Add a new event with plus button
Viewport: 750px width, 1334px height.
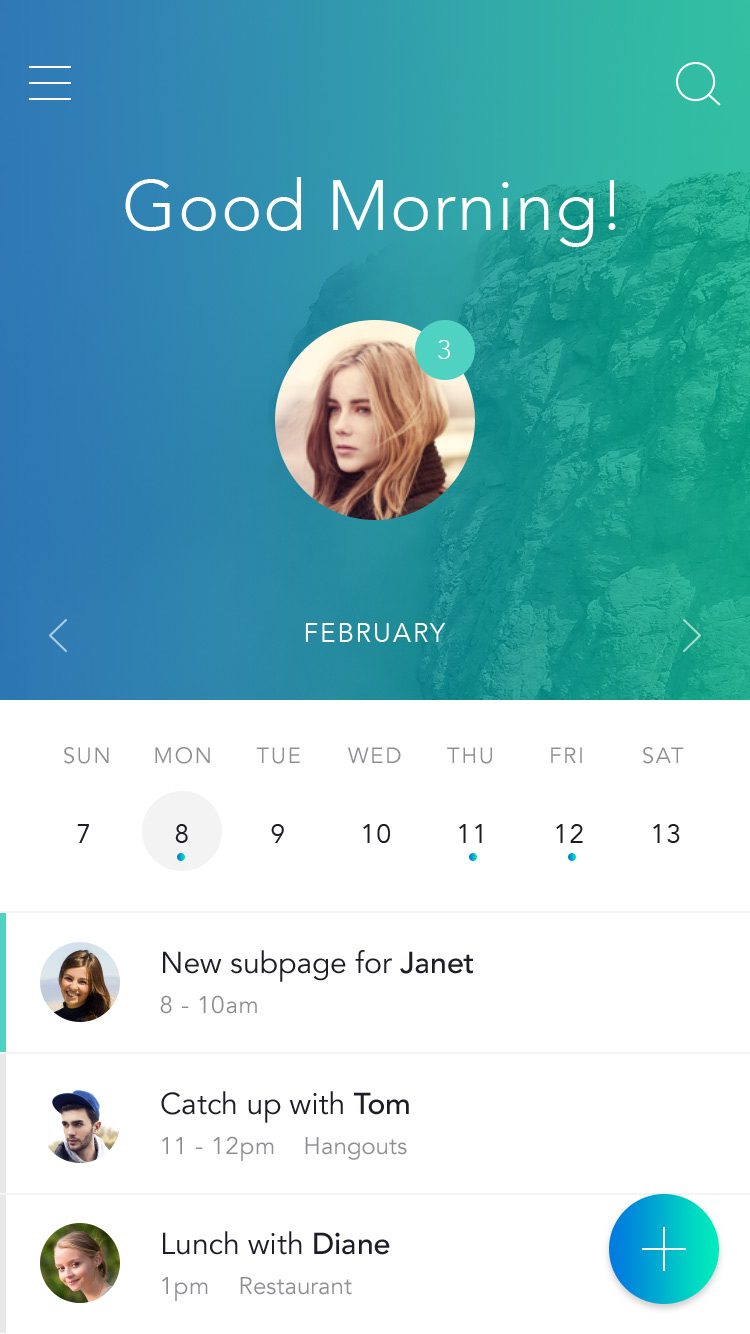[x=664, y=1249]
